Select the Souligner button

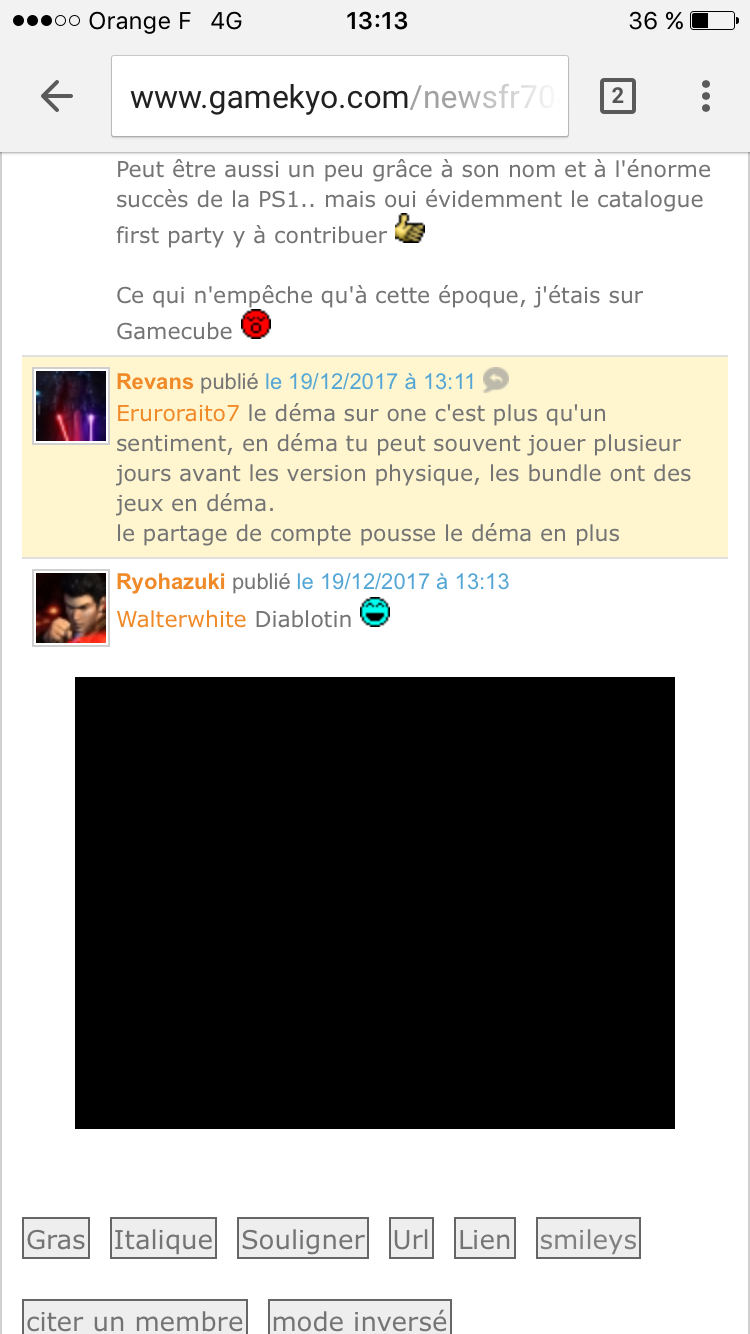click(303, 1240)
